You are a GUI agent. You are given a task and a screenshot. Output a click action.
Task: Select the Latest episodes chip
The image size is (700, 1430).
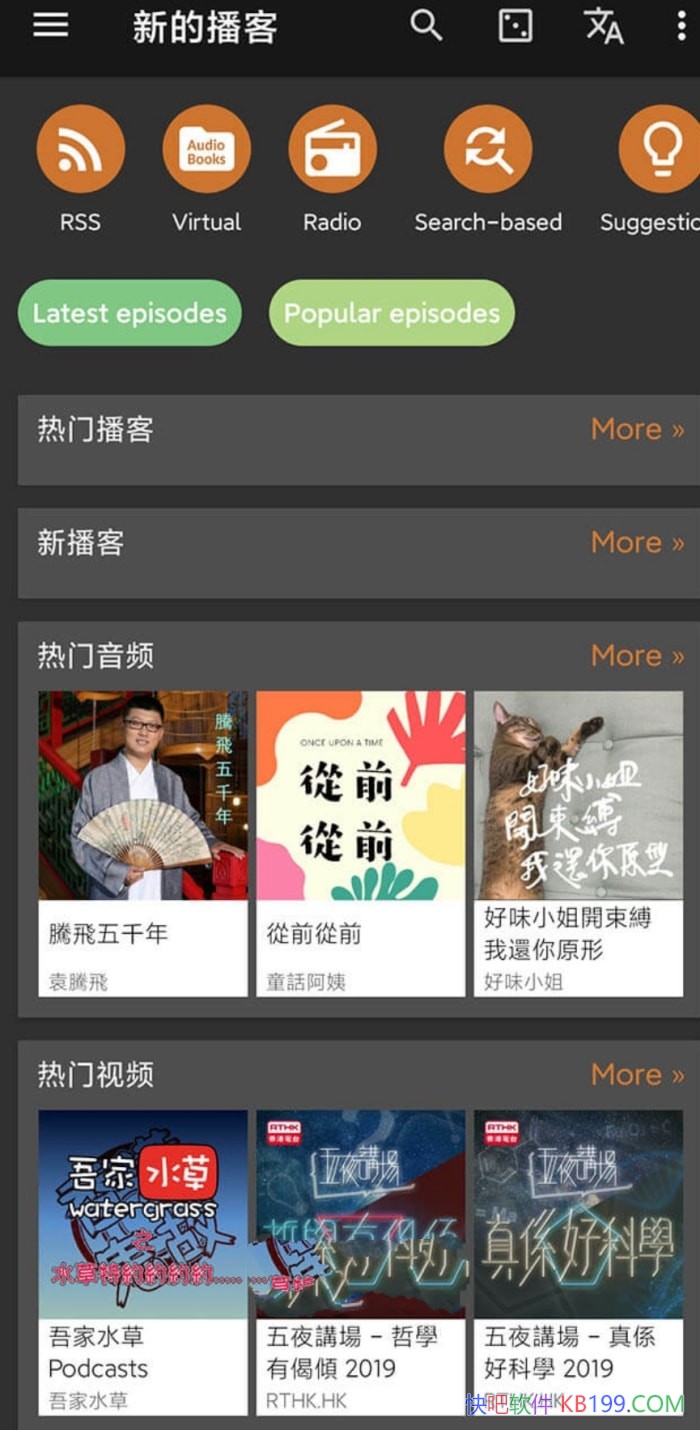[x=130, y=313]
